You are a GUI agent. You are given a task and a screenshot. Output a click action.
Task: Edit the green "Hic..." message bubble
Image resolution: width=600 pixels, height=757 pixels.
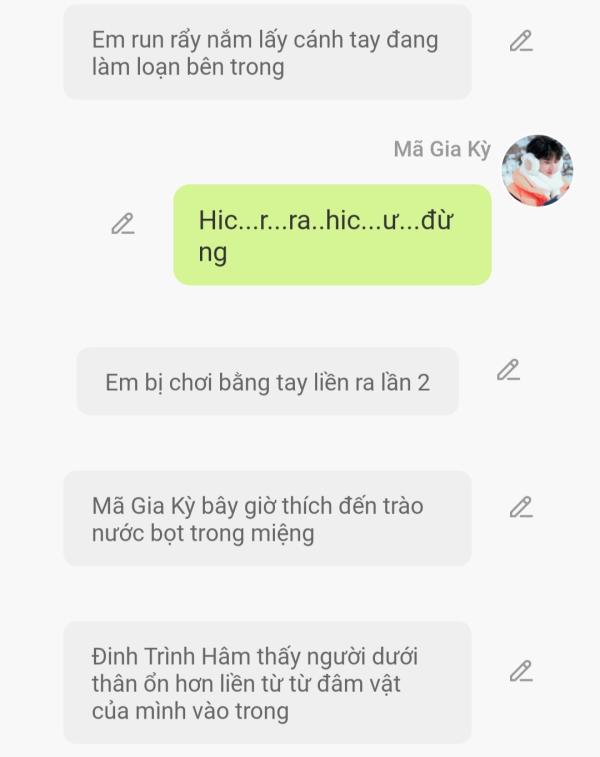pyautogui.click(x=123, y=224)
